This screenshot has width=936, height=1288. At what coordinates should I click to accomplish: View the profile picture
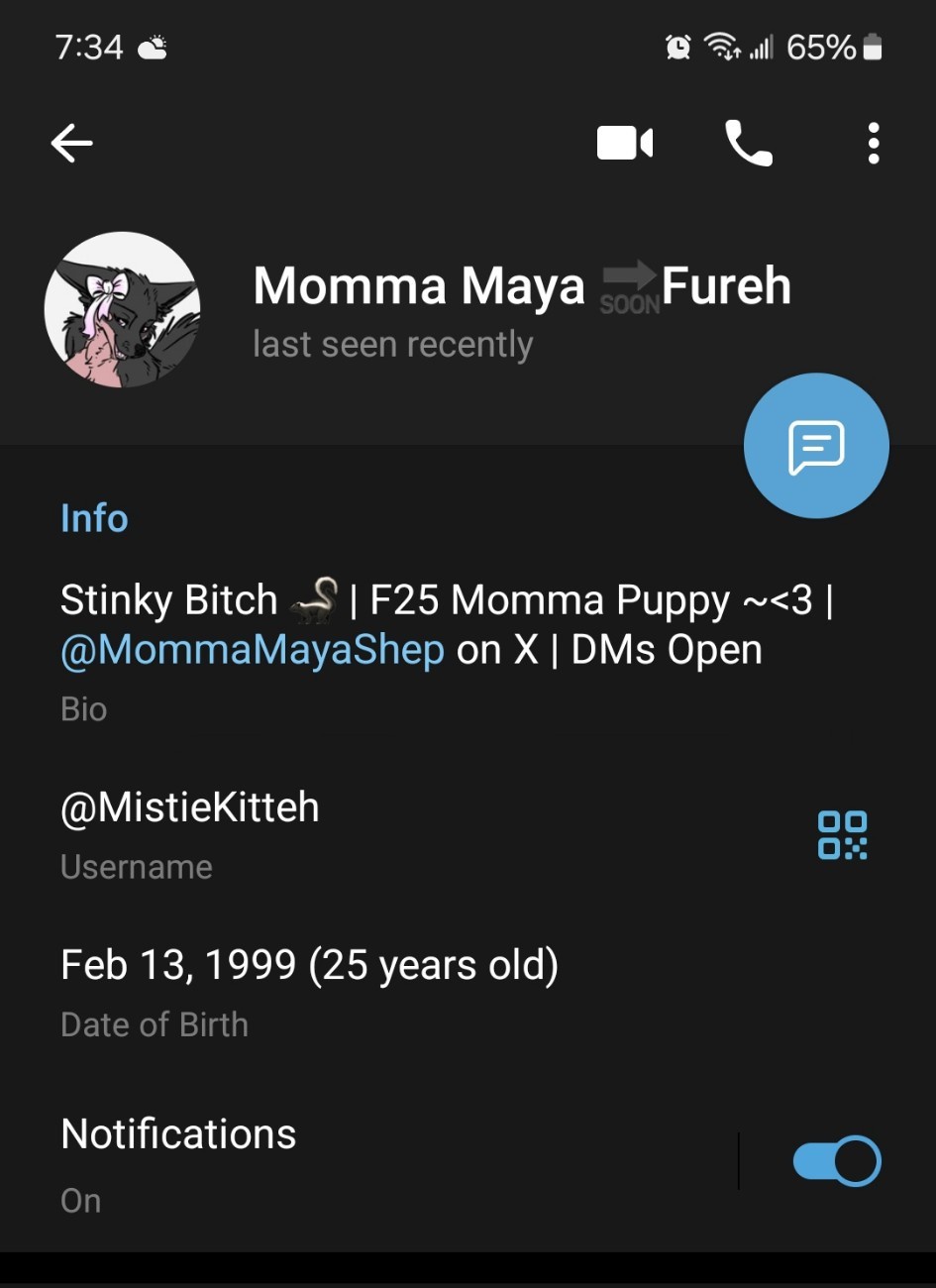click(x=123, y=310)
